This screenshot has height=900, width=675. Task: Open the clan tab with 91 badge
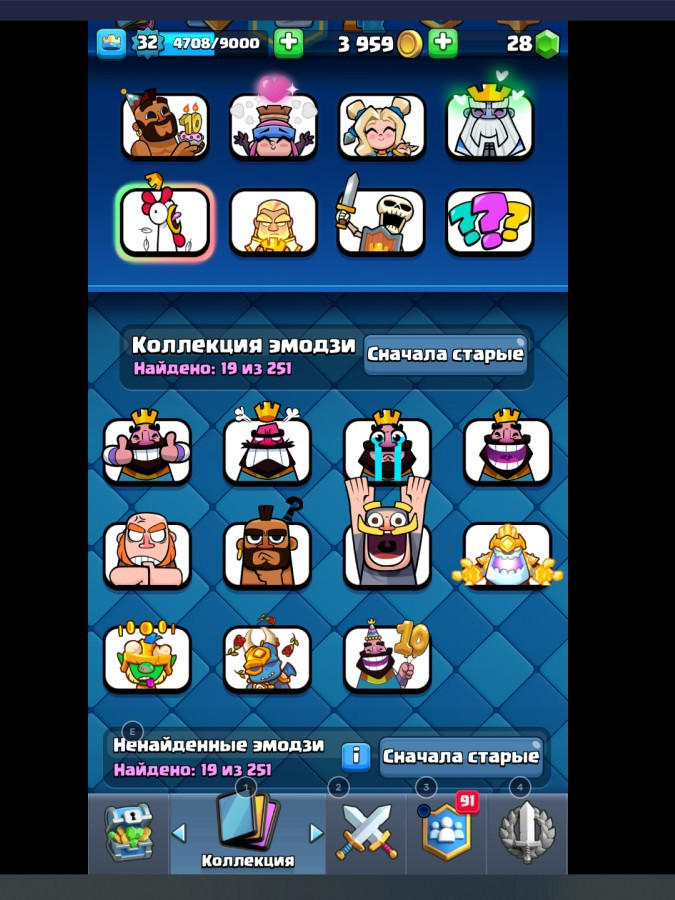[446, 833]
